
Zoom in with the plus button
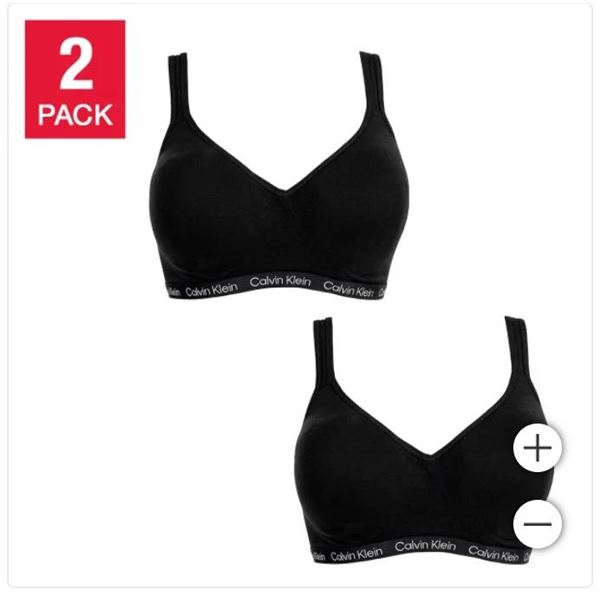point(538,447)
